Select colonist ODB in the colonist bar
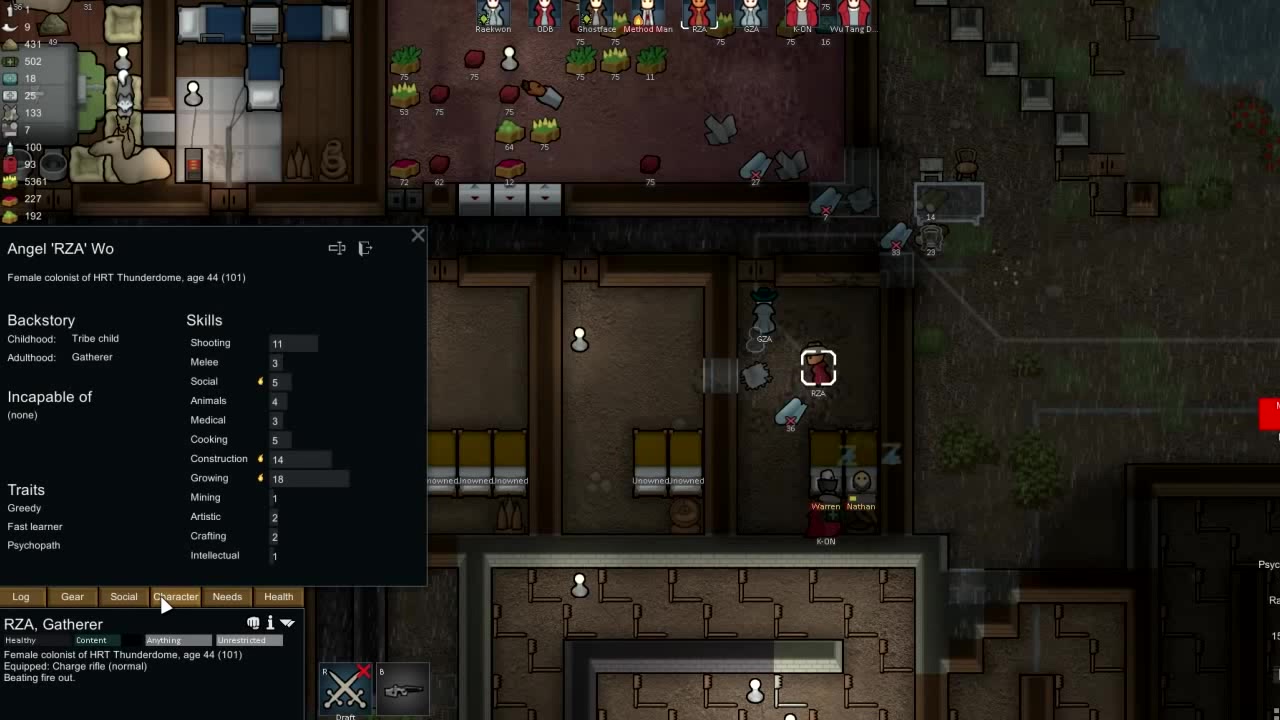The height and width of the screenshot is (720, 1280). tap(545, 14)
